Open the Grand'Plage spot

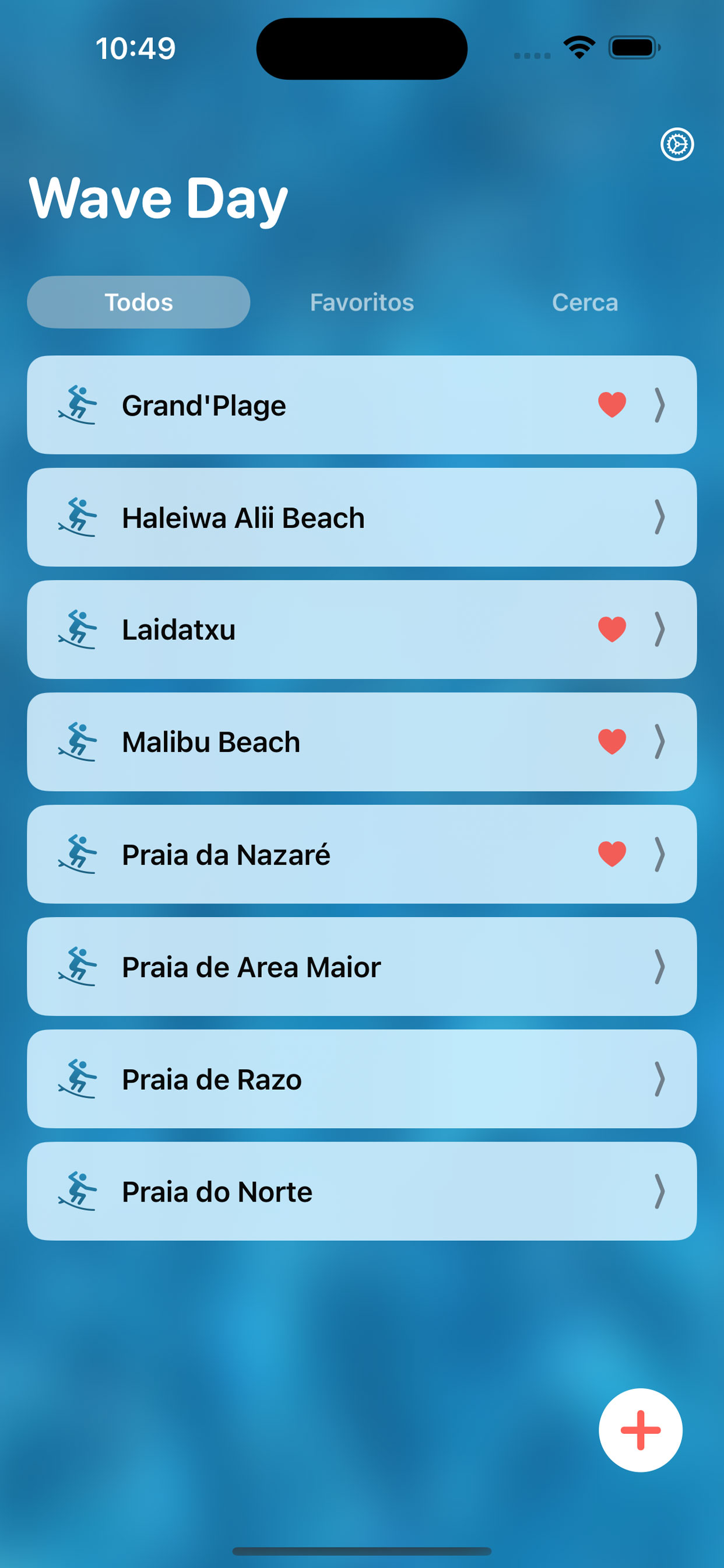(x=362, y=405)
